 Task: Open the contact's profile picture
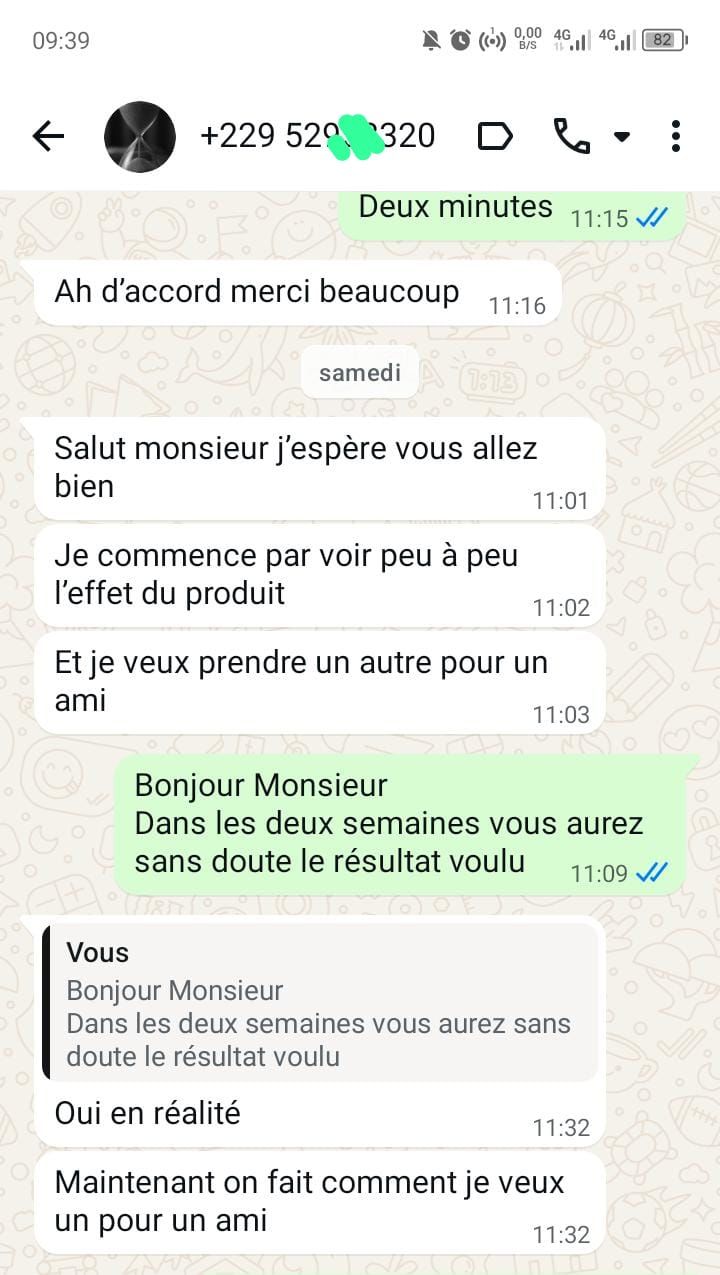tap(140, 136)
